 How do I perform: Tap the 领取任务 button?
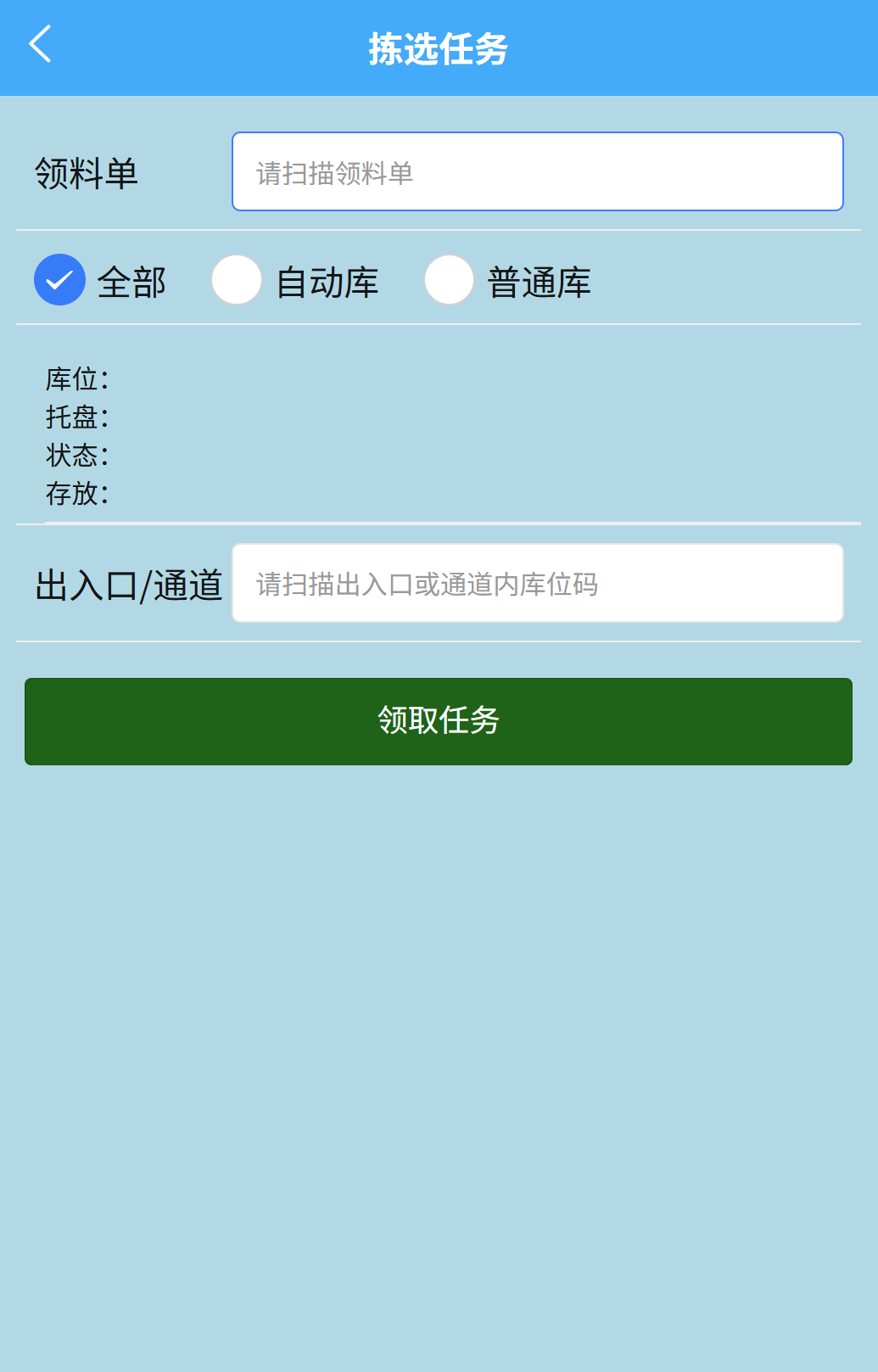(438, 721)
